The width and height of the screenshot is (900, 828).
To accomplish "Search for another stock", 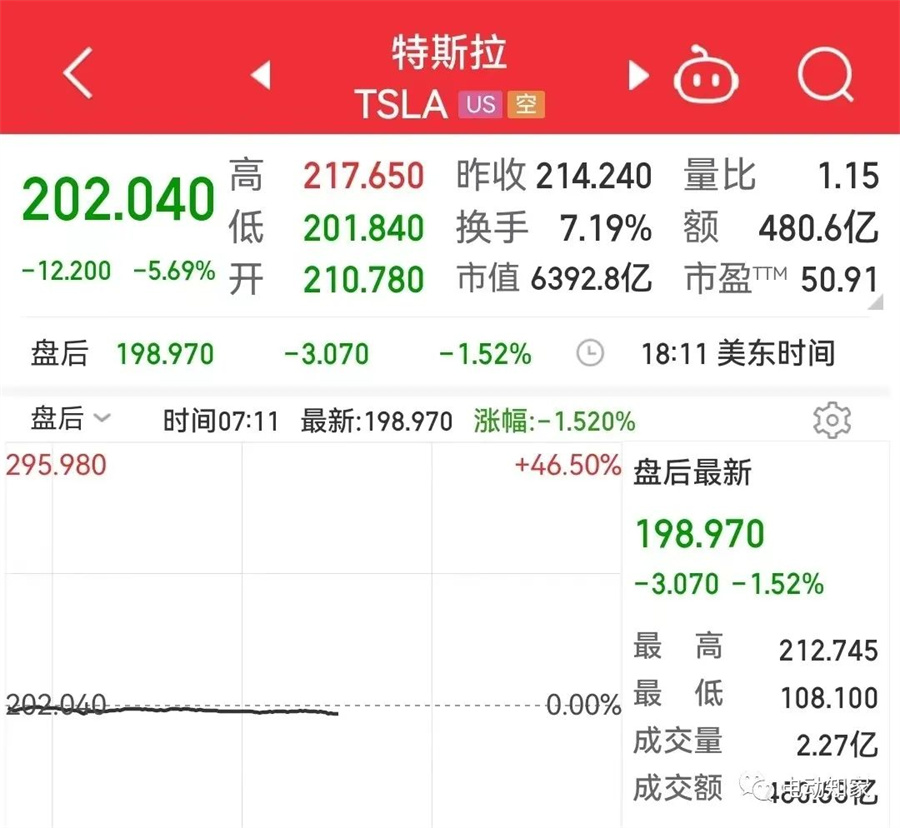I will pyautogui.click(x=825, y=74).
